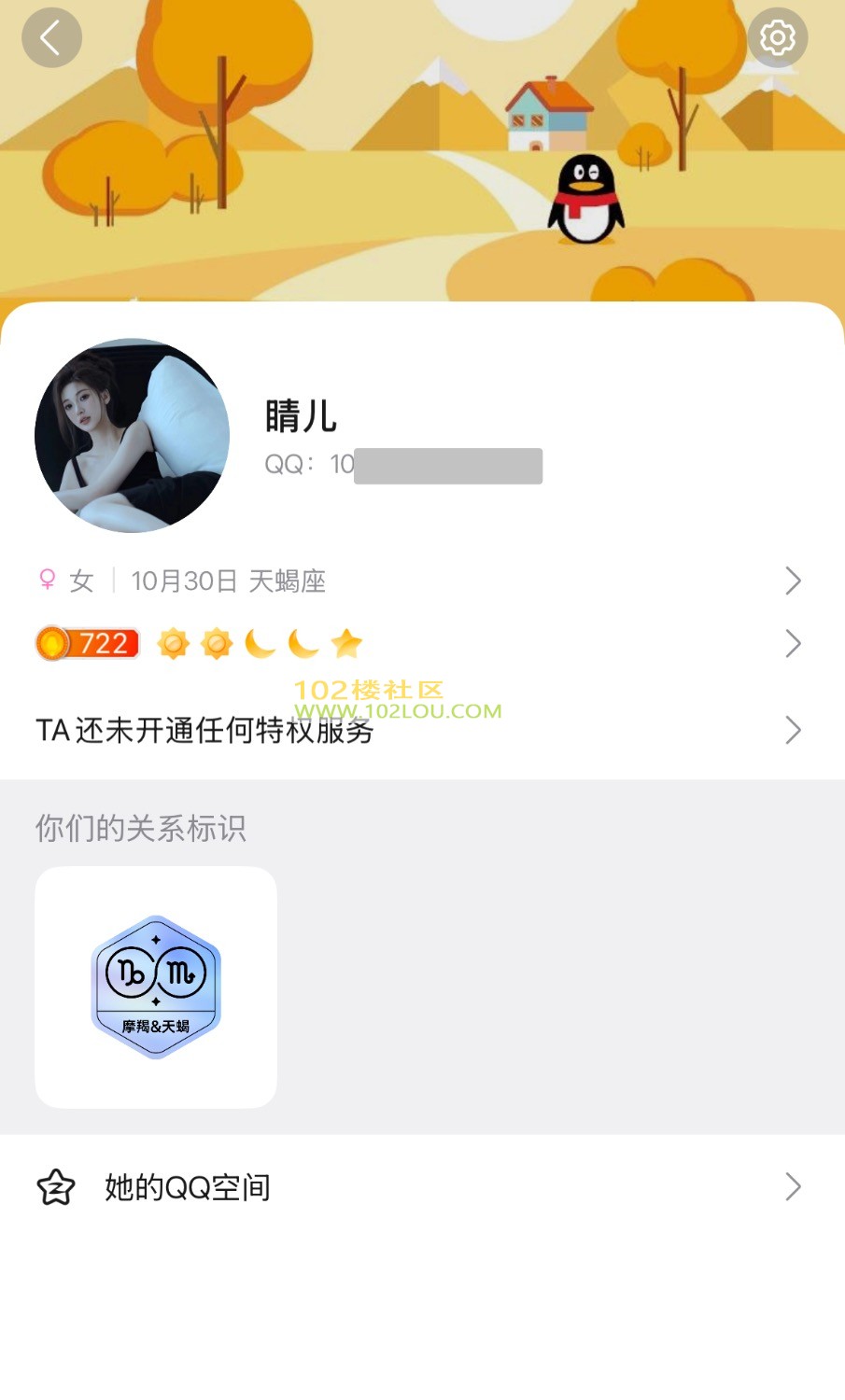Open the QQ level 722 row
845x1400 pixels.
click(420, 644)
